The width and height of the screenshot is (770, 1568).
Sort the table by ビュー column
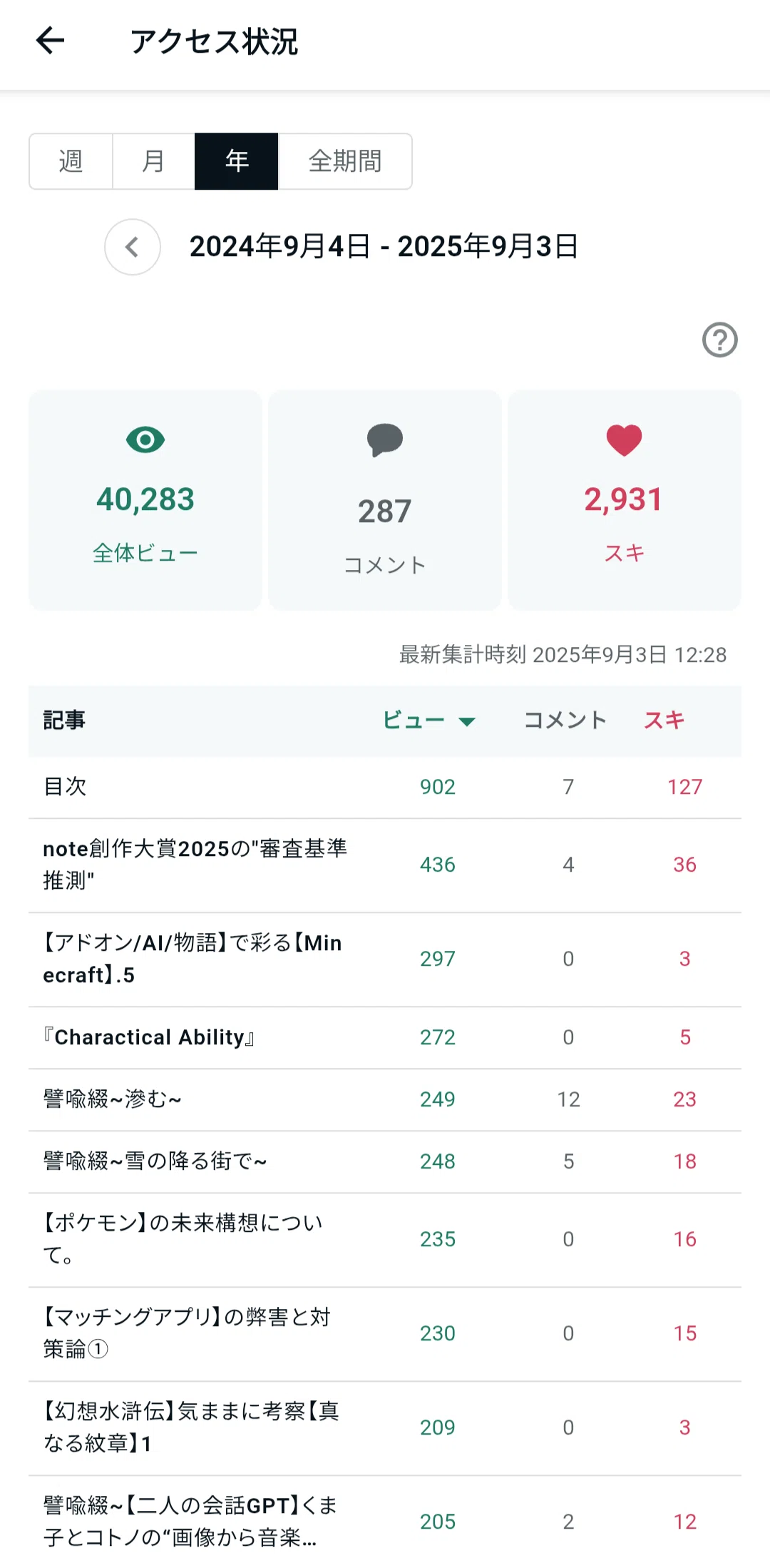[x=429, y=721]
